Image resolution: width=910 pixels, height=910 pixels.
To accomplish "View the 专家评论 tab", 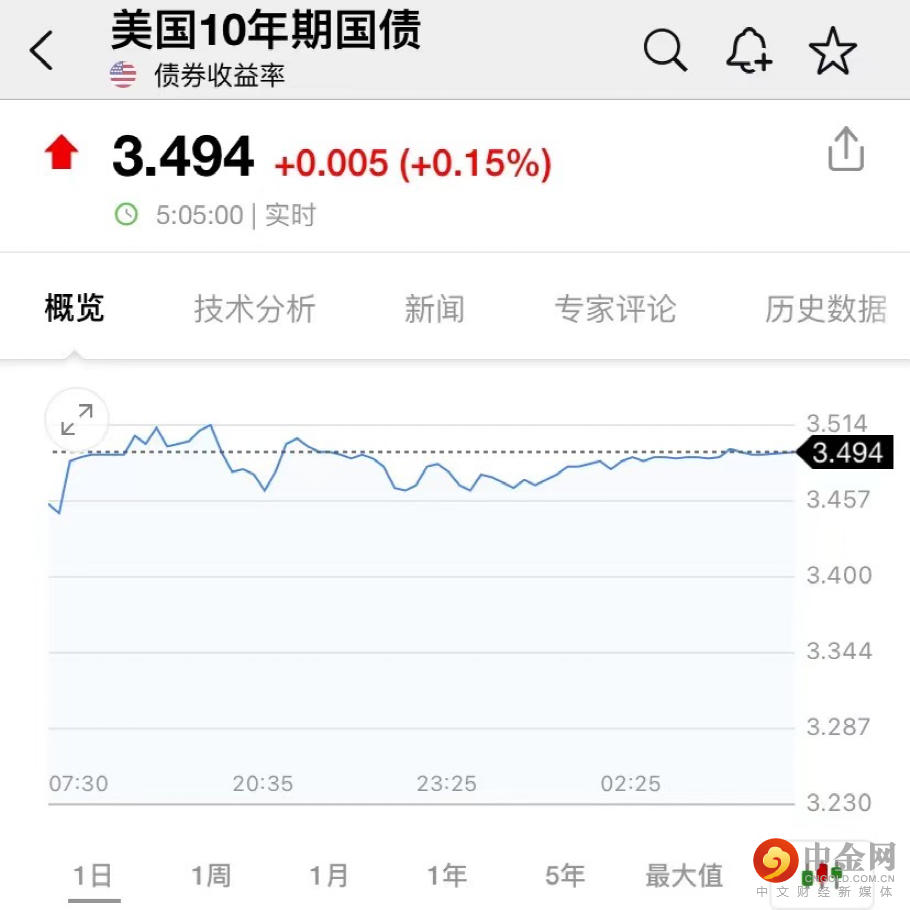I will tap(615, 309).
